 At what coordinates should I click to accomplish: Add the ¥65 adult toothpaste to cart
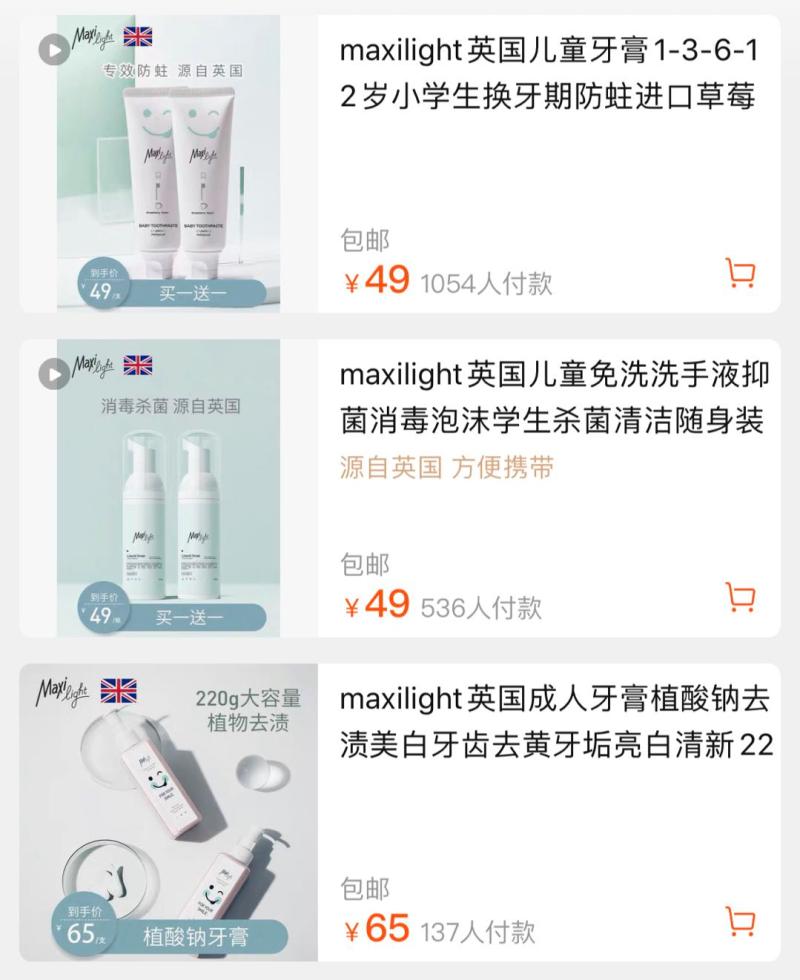click(740, 921)
